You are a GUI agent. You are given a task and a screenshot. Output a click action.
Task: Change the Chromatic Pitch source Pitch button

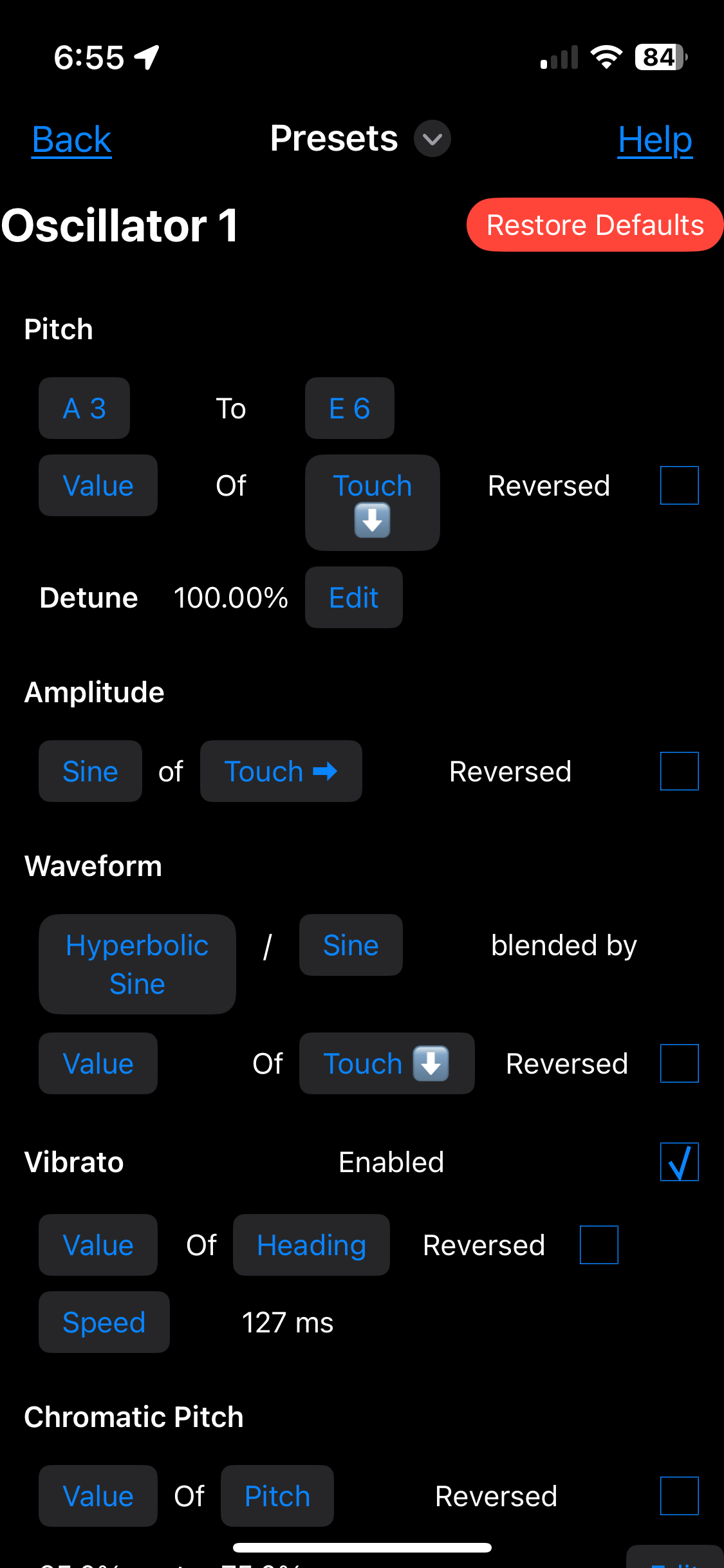click(x=277, y=1496)
